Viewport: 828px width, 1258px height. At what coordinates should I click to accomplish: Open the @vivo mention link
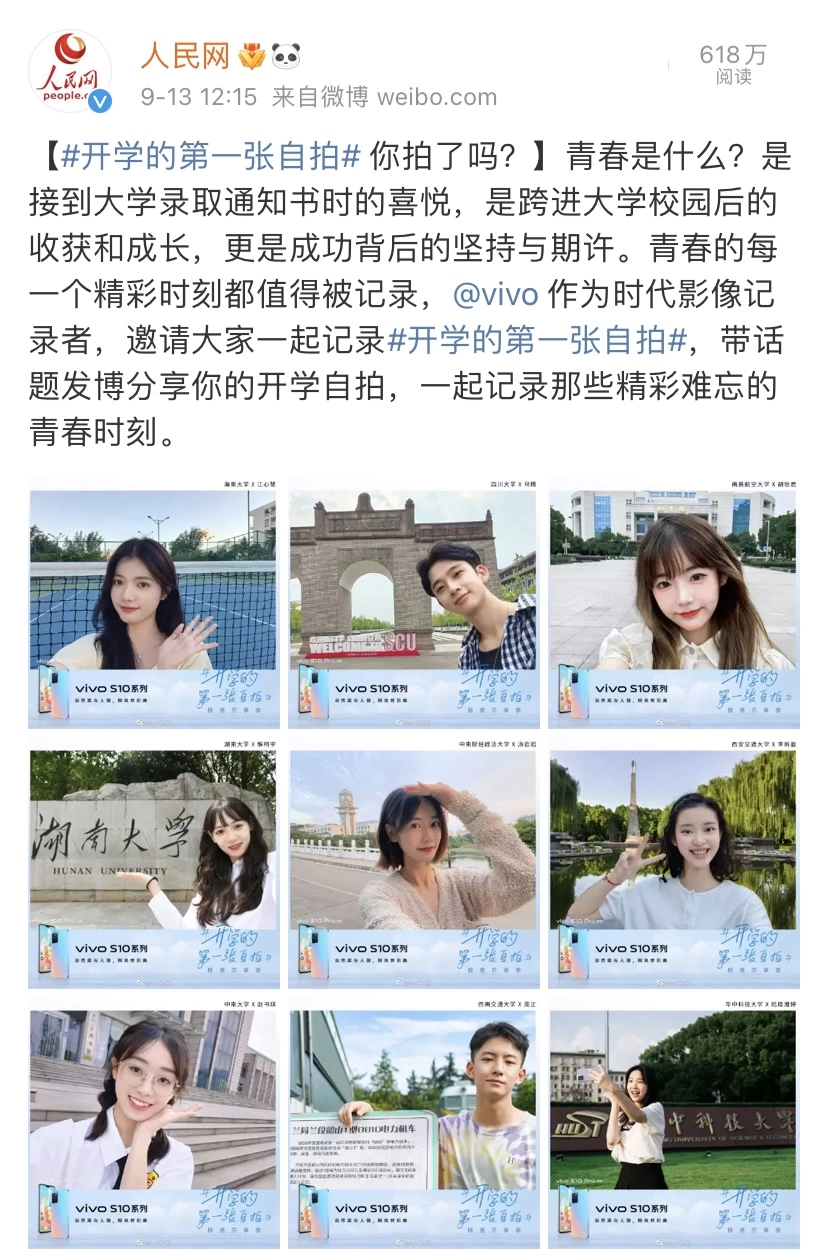click(495, 294)
